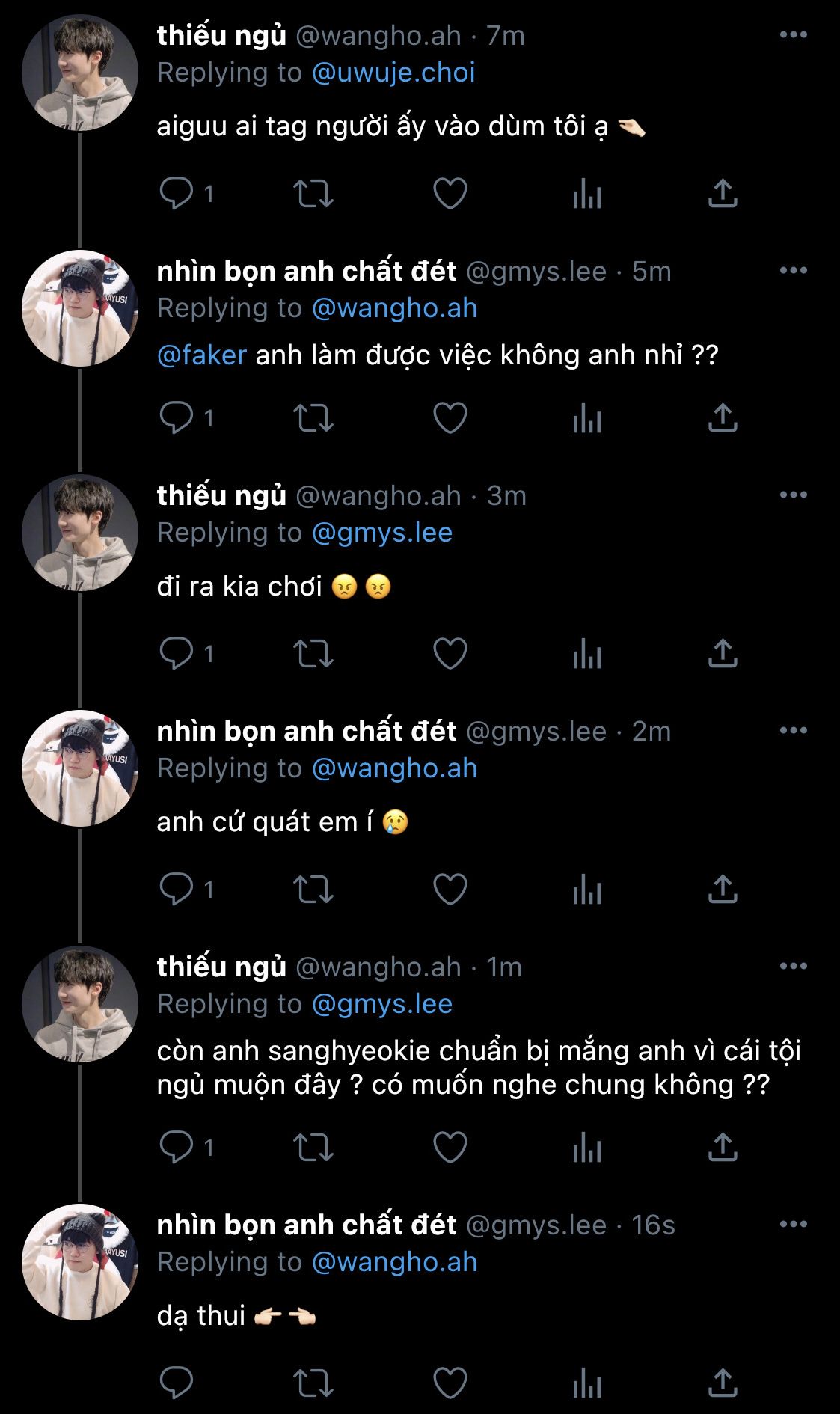Share the 'đi ra kia chơi' tweet
840x1414 pixels.
[723, 653]
